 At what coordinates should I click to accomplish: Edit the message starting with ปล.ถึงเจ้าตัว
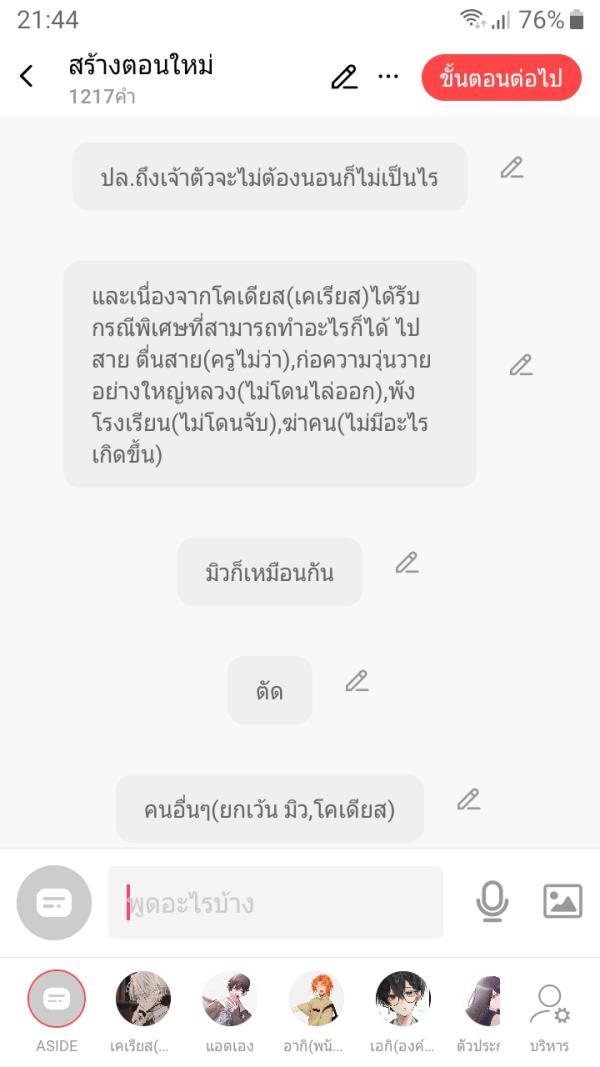point(512,168)
